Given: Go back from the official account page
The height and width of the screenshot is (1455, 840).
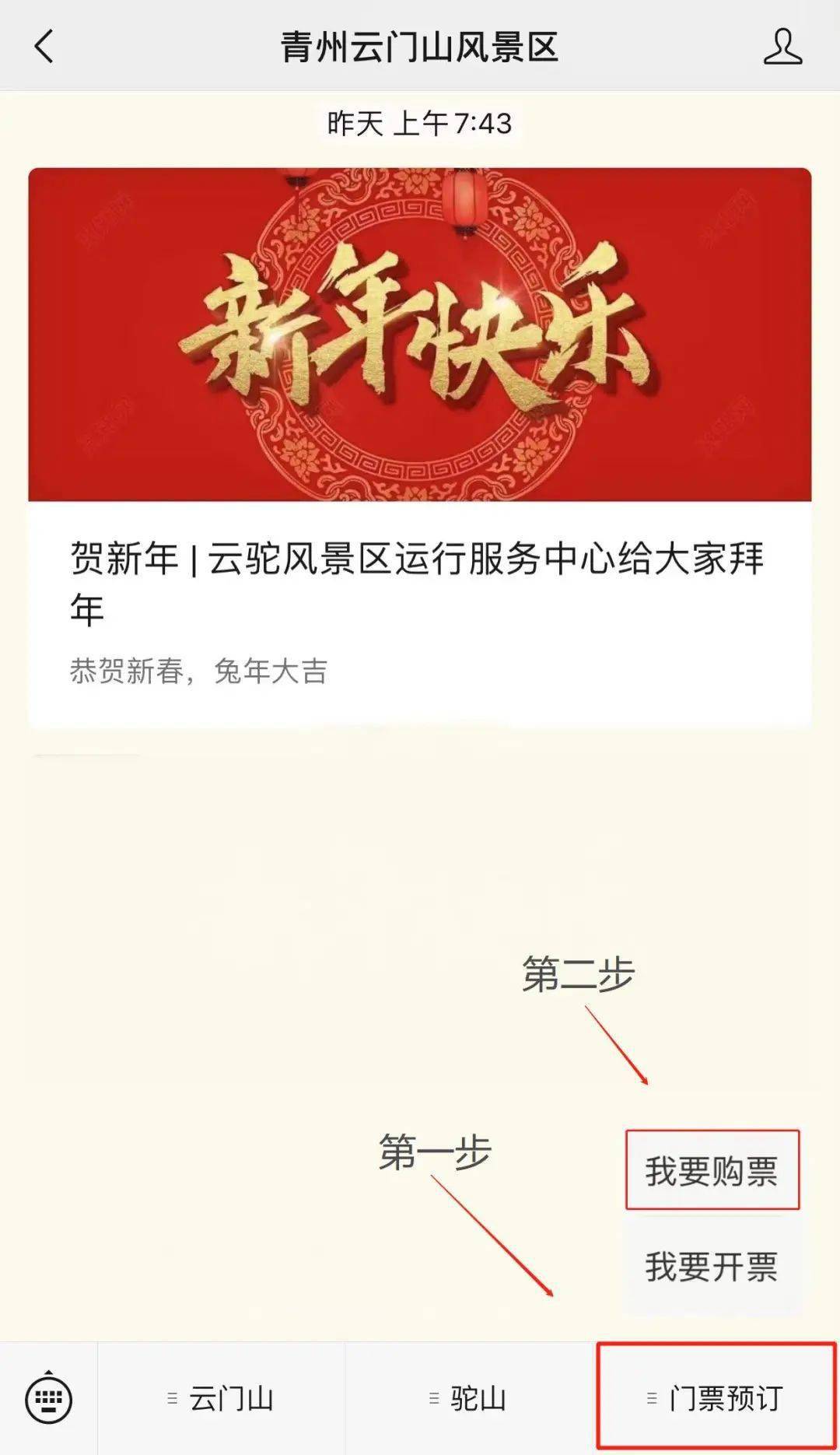Looking at the screenshot, I should tap(44, 47).
